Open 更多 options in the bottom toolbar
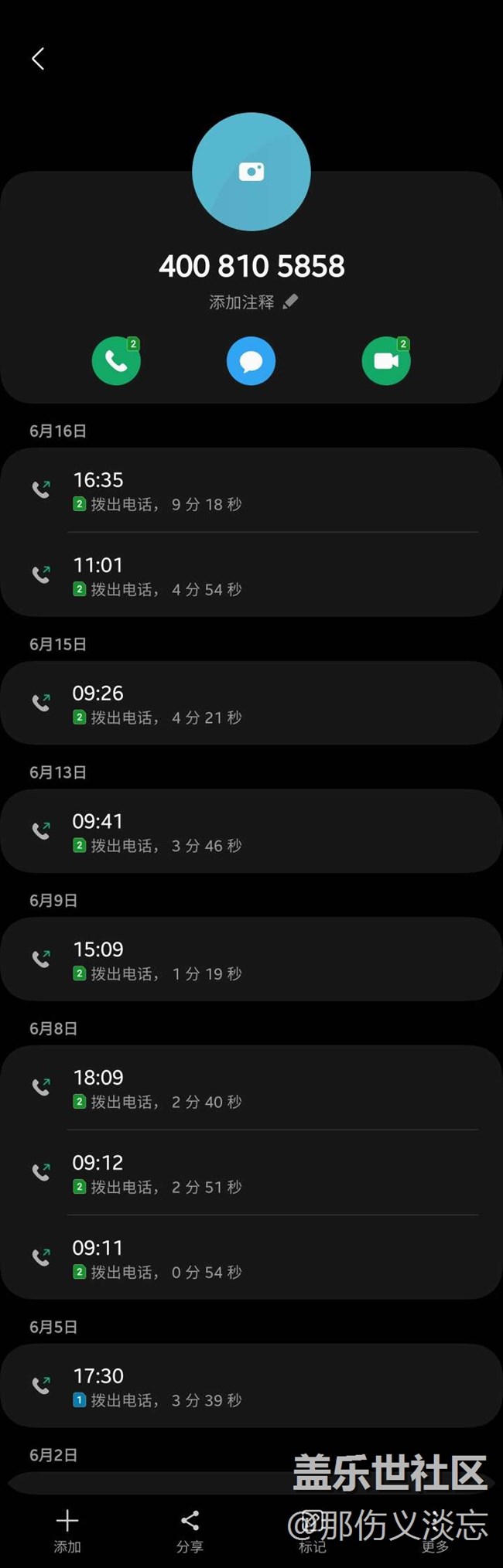Viewport: 503px width, 1568px height. tap(435, 1529)
